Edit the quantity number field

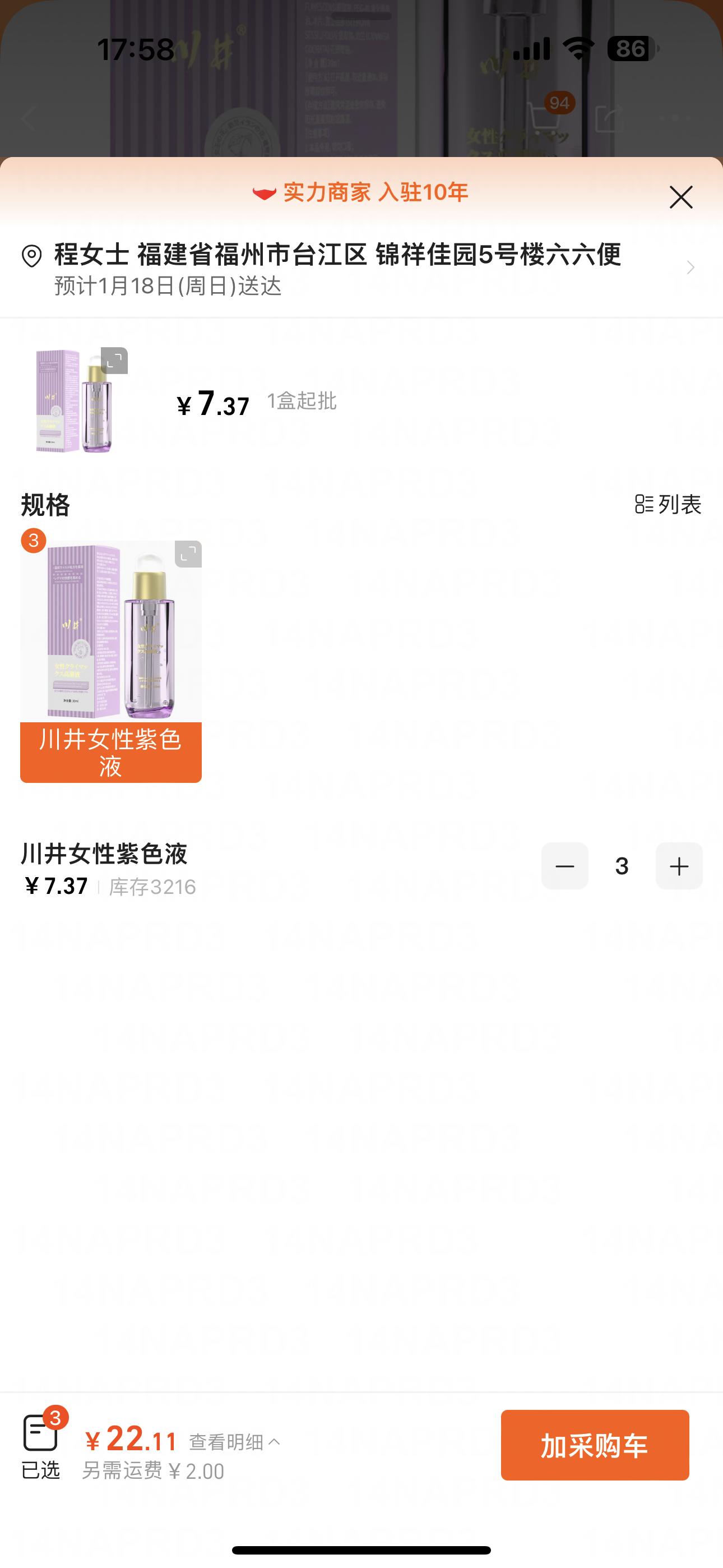[622, 865]
